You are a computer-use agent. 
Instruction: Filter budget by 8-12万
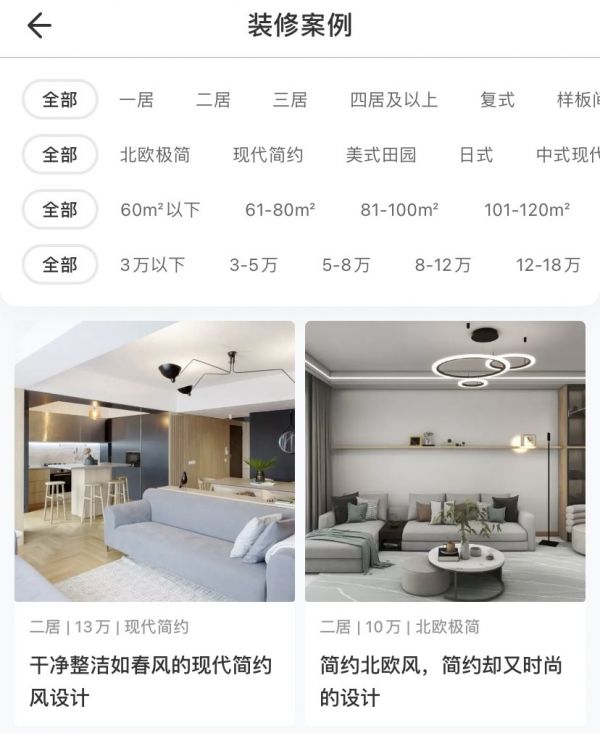[x=443, y=265]
